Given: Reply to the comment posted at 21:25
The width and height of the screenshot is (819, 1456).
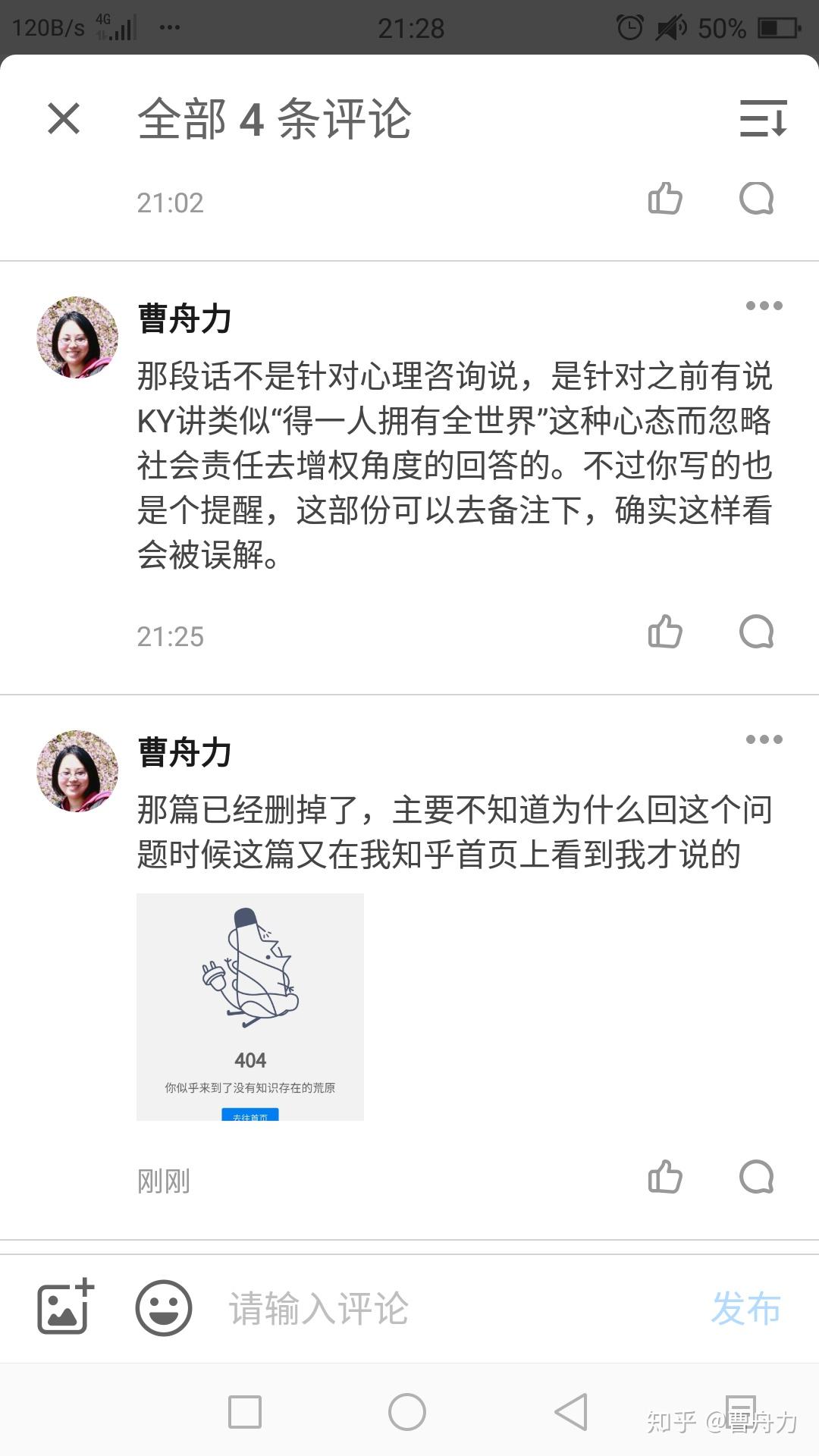Looking at the screenshot, I should coord(756,632).
